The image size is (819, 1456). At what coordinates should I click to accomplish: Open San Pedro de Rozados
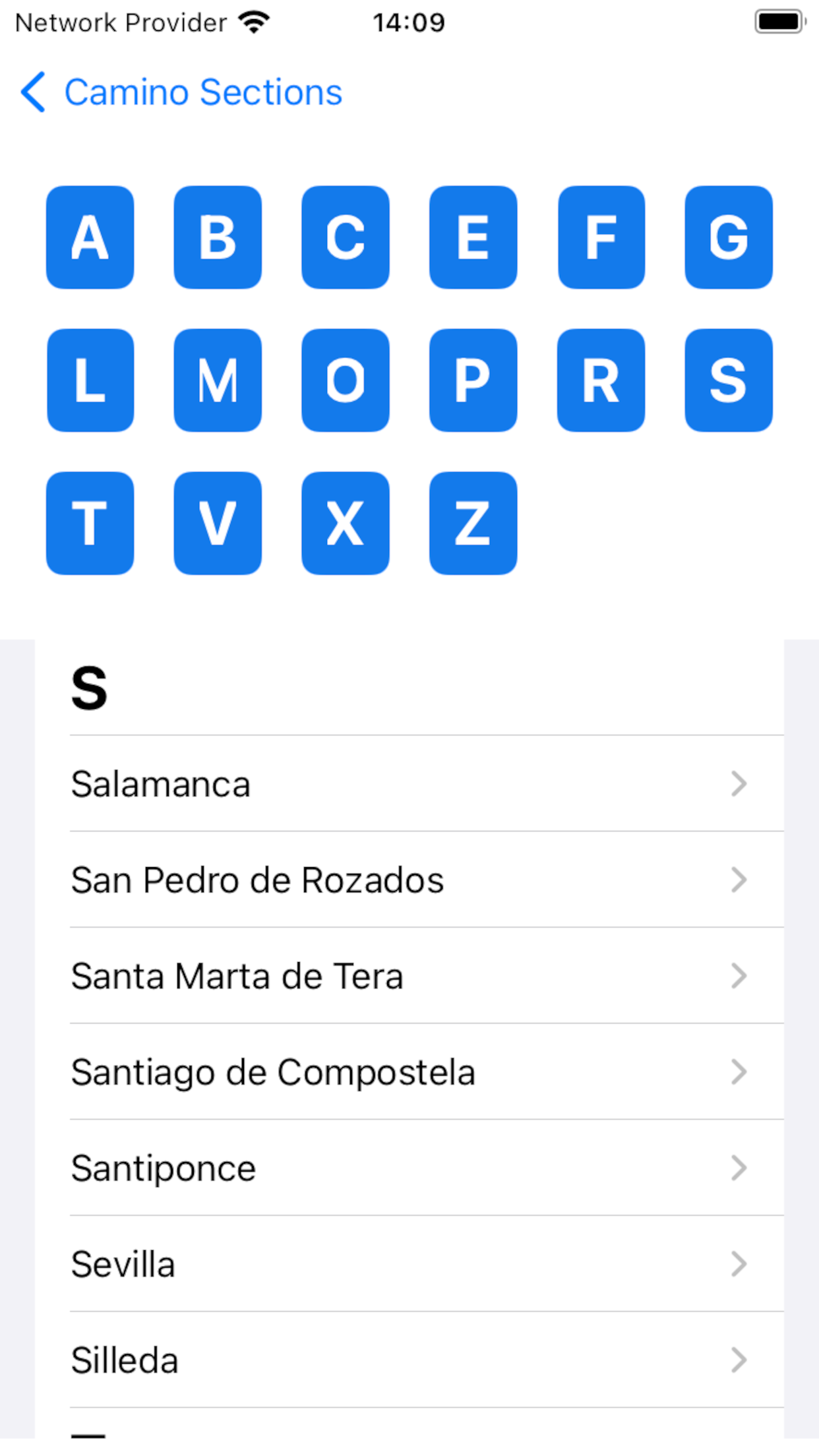[409, 880]
